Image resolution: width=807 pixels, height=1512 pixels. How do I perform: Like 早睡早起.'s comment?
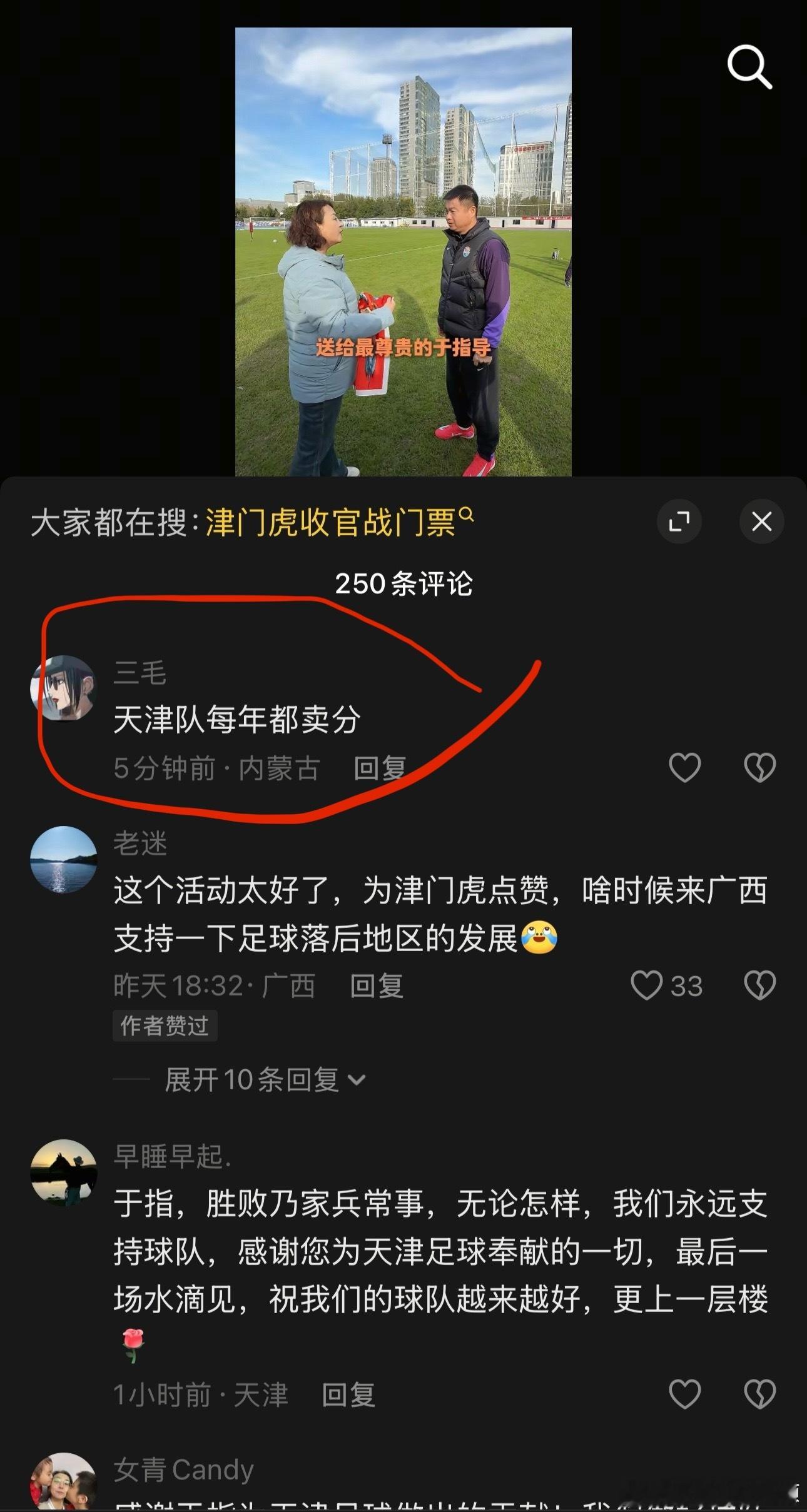click(684, 1394)
